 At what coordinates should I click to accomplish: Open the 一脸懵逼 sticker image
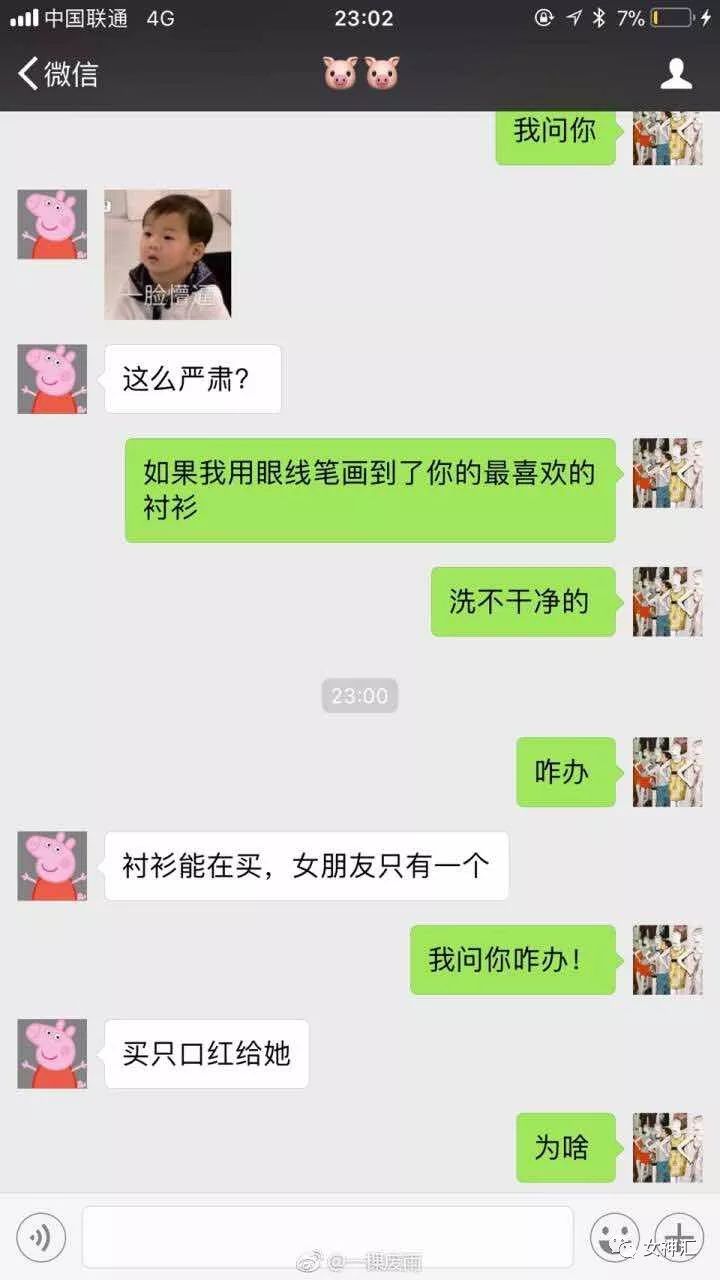click(168, 255)
